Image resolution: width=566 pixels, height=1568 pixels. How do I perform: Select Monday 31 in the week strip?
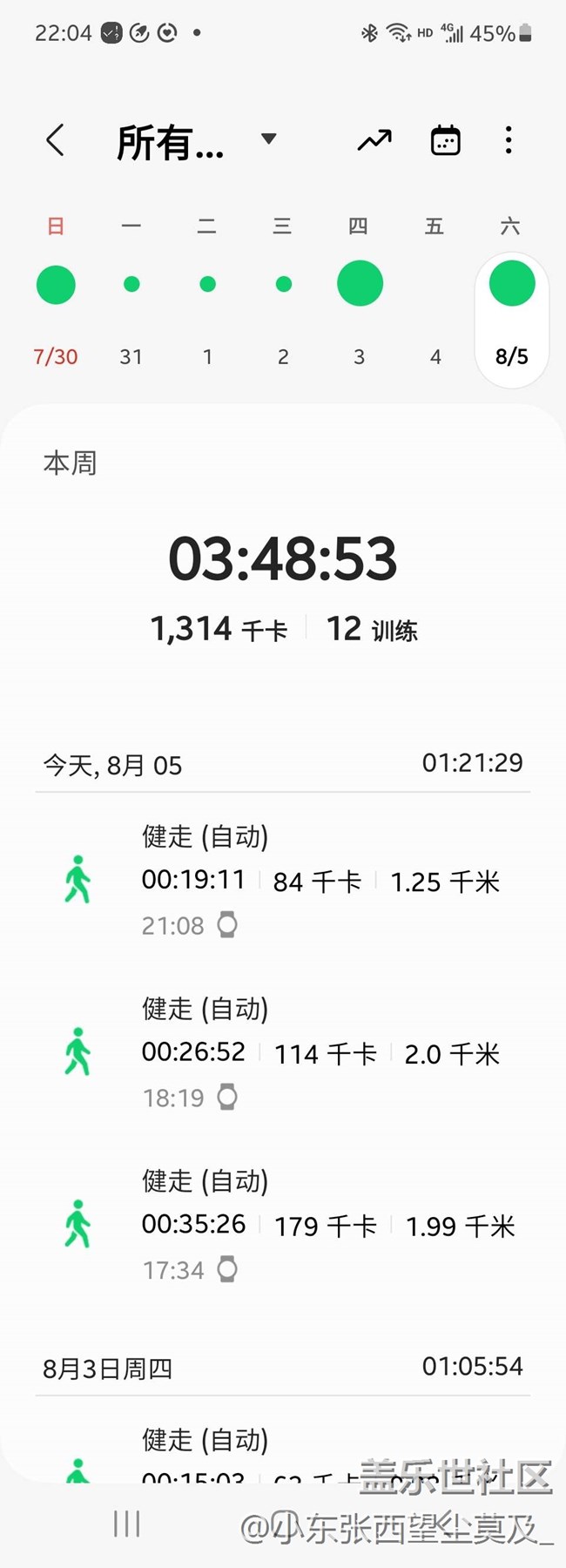tap(131, 296)
